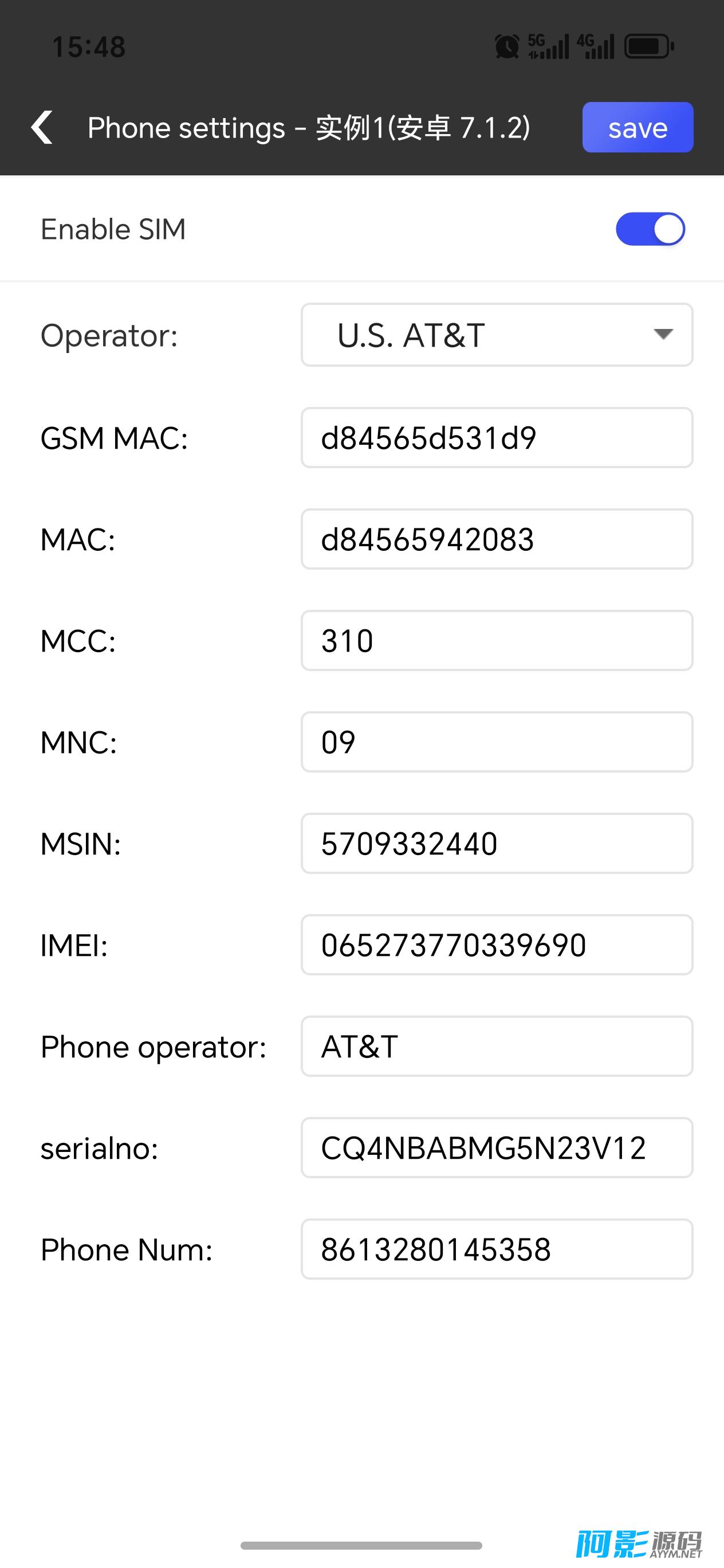Edit the IMEI number field
The height and width of the screenshot is (1568, 724).
pos(497,944)
